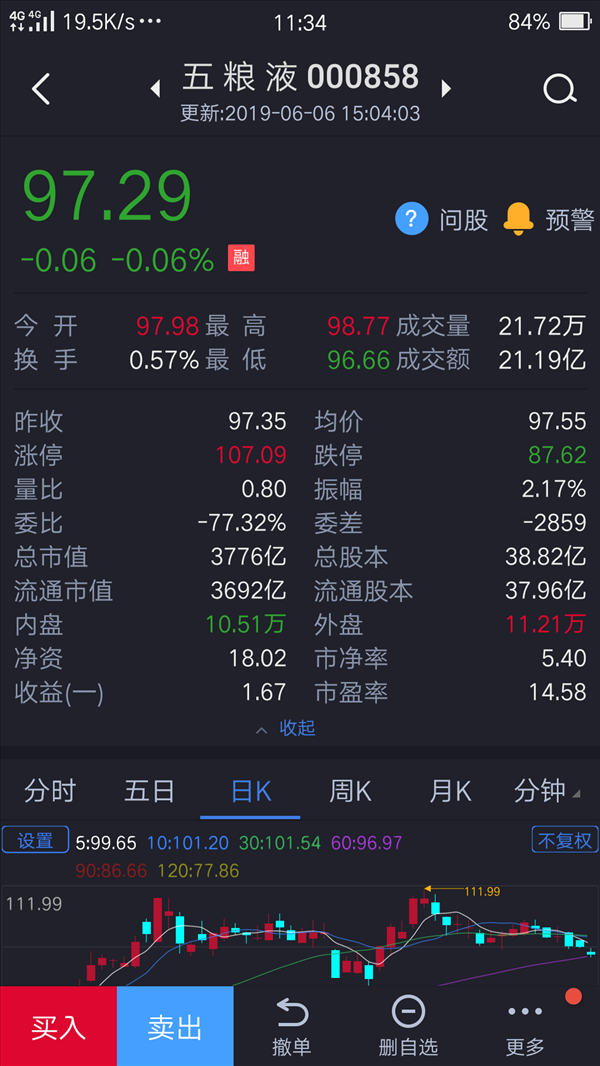This screenshot has height=1066, width=600.
Task: Change the 不复权 adjustment mode
Action: pos(565,841)
